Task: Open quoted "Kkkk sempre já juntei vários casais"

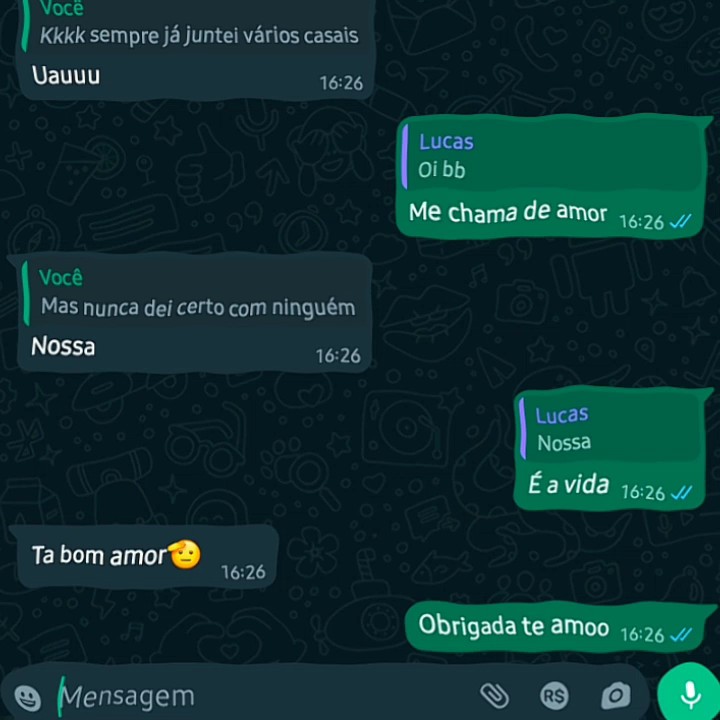Action: (x=195, y=25)
